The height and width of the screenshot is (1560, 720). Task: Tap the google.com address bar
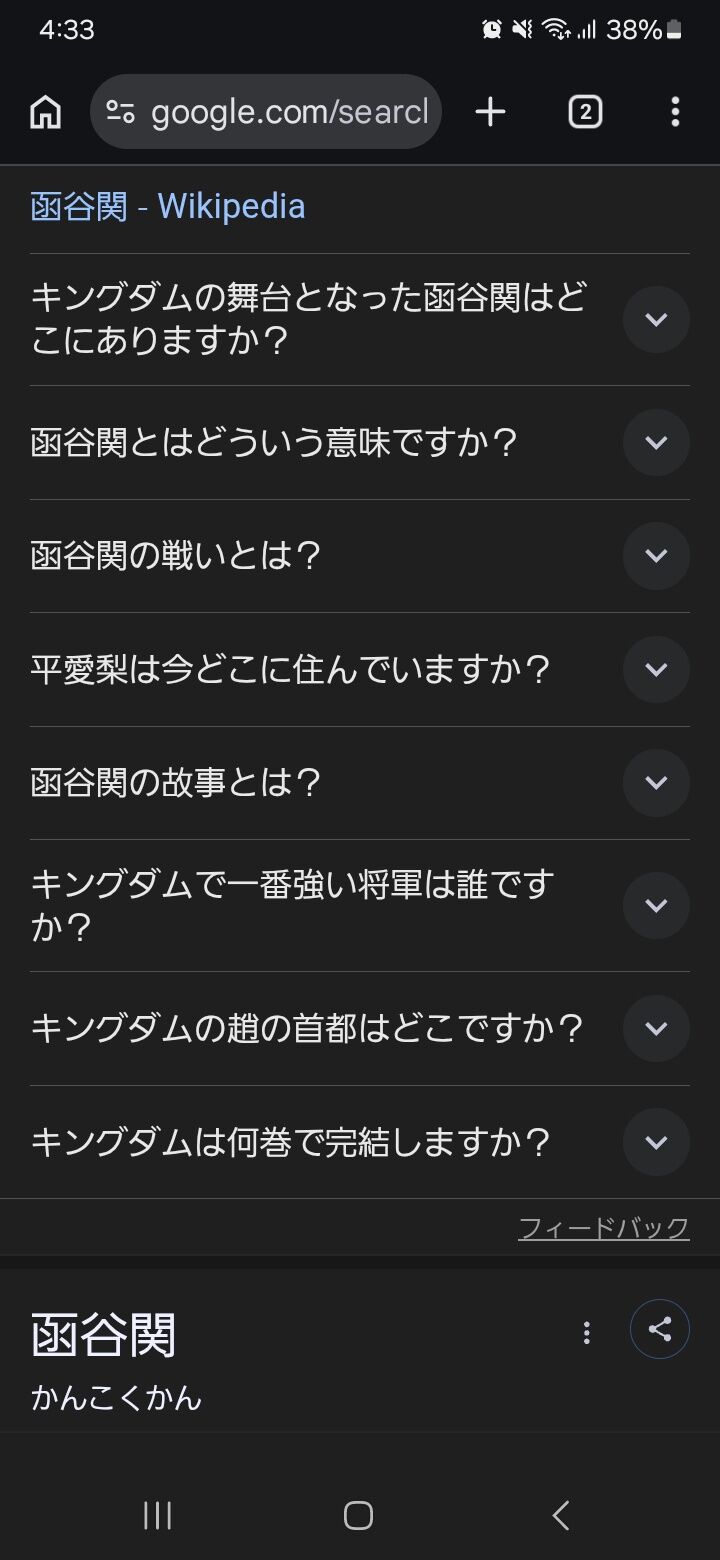266,112
